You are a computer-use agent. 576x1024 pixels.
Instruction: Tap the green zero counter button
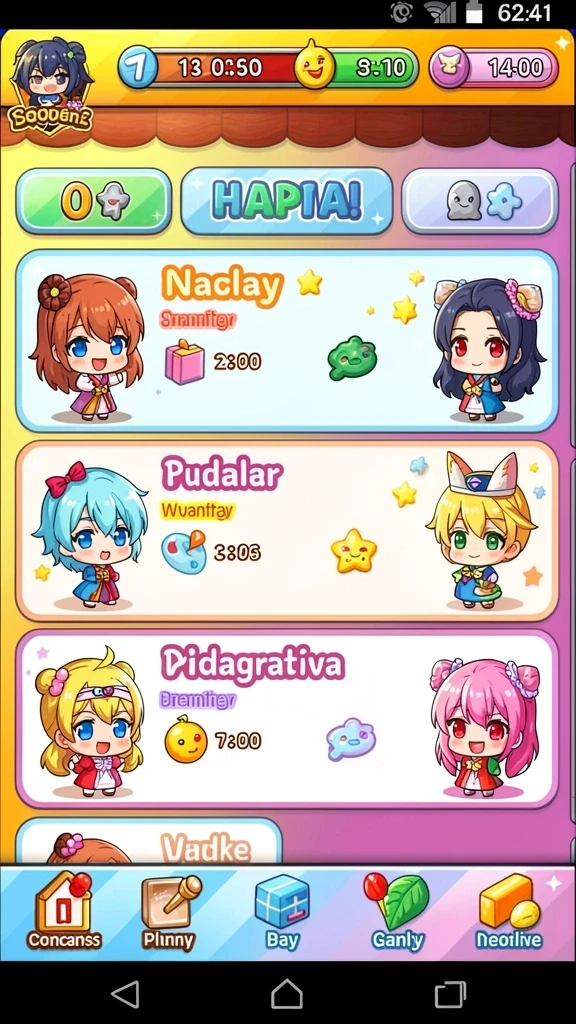coord(93,201)
